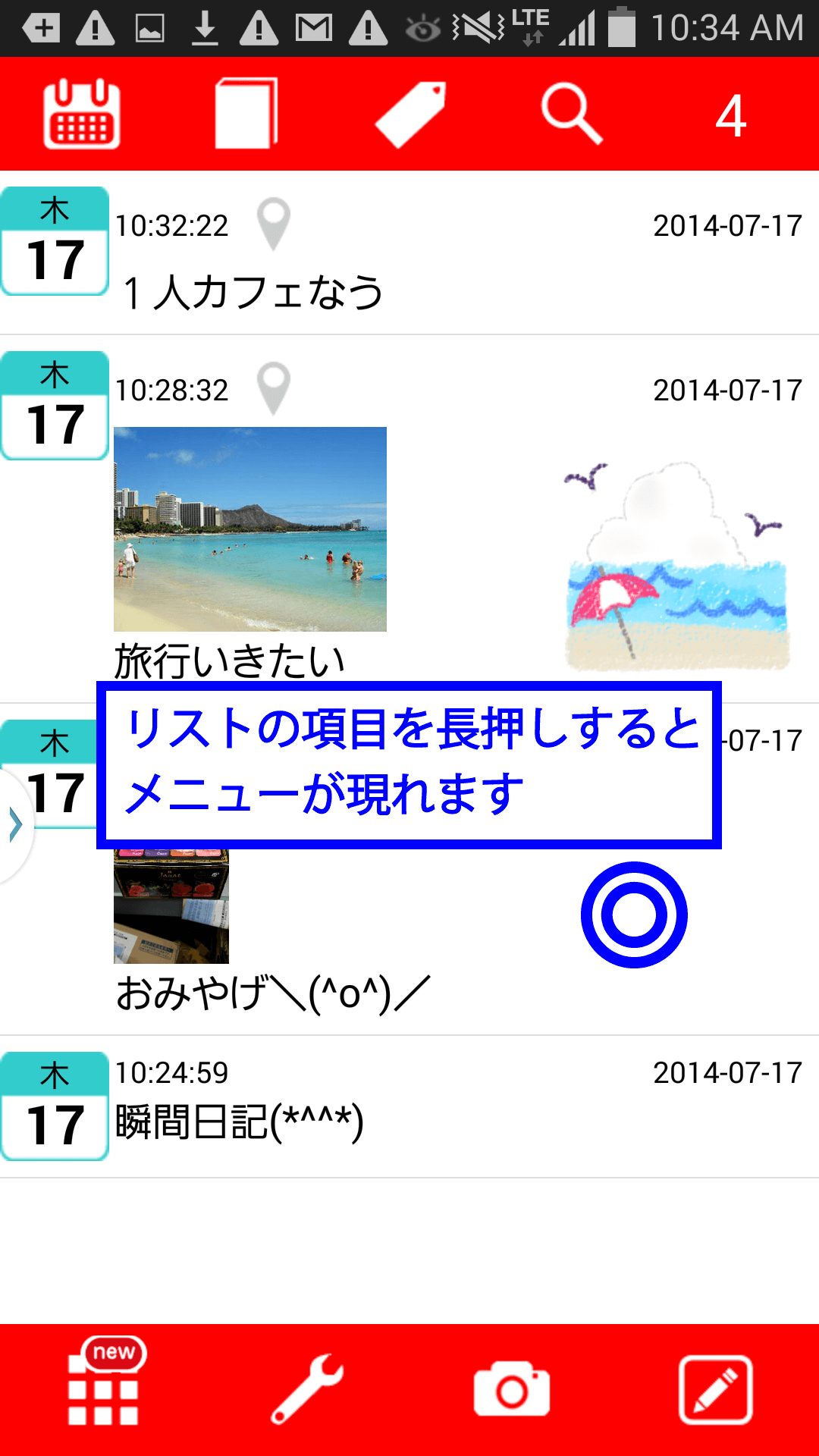Tap the search magnifier icon
This screenshot has width=819, height=1456.
[573, 114]
